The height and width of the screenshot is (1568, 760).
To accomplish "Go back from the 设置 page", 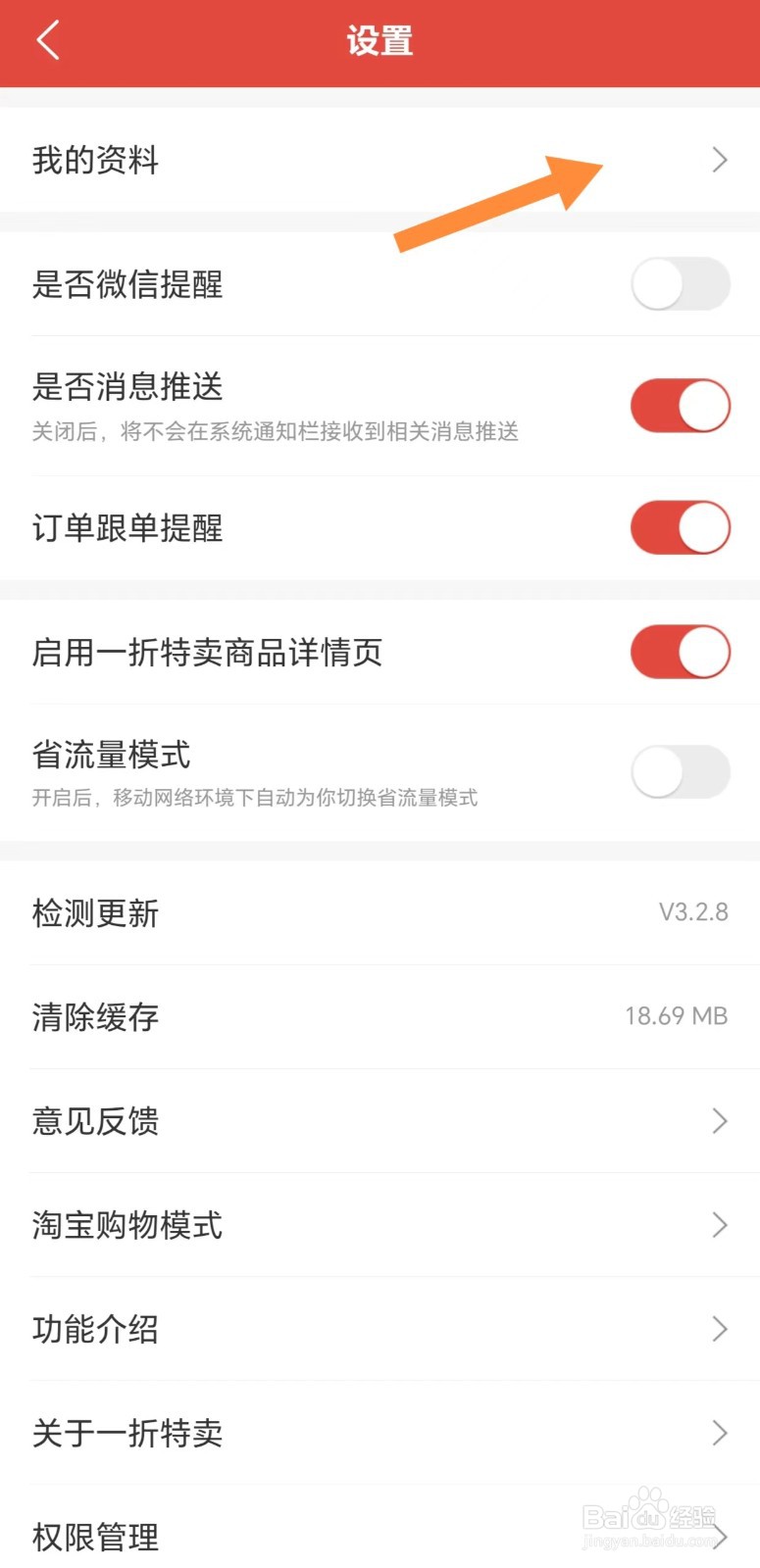I will (x=48, y=41).
